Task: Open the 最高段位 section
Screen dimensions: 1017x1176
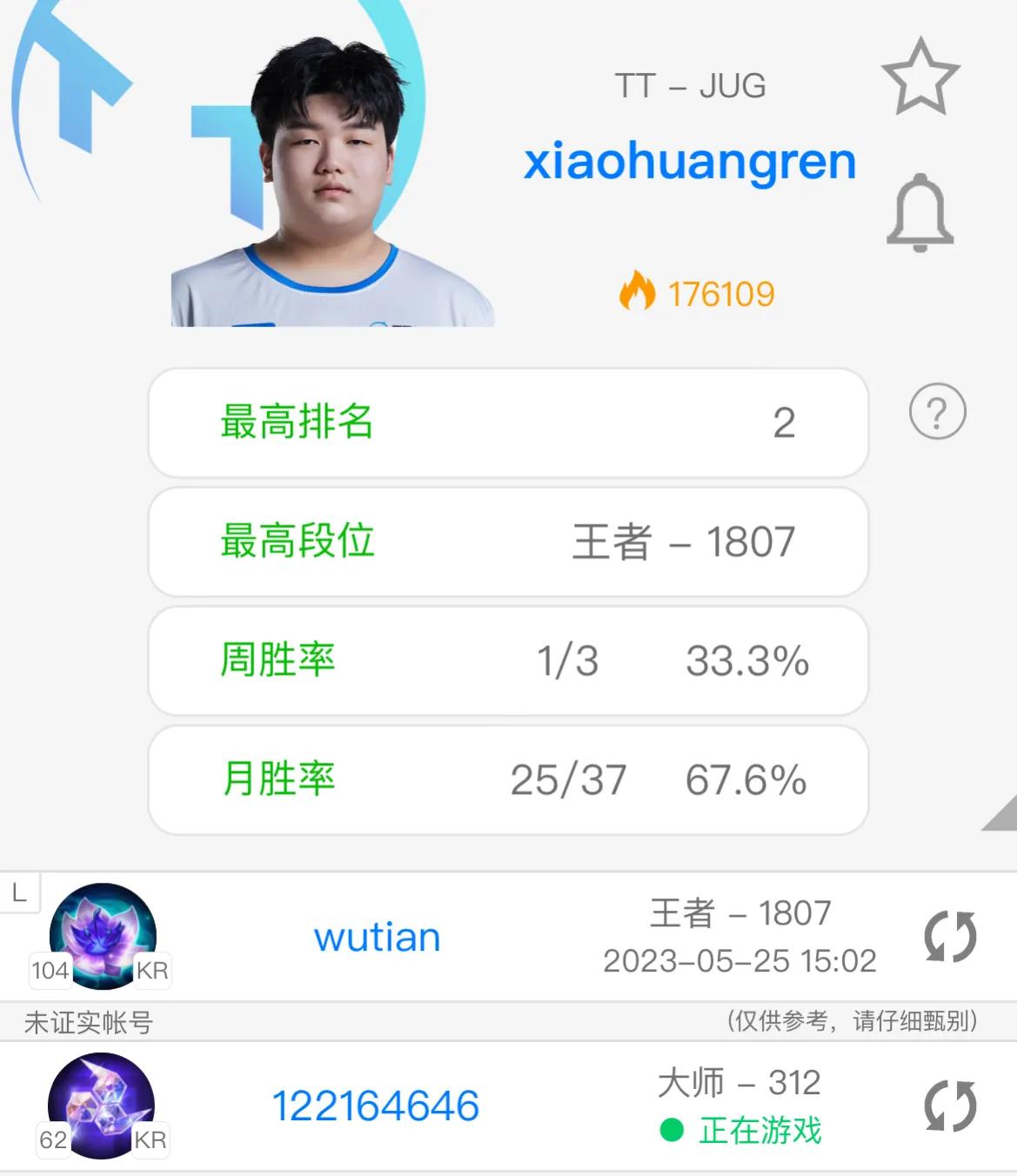Action: 507,543
